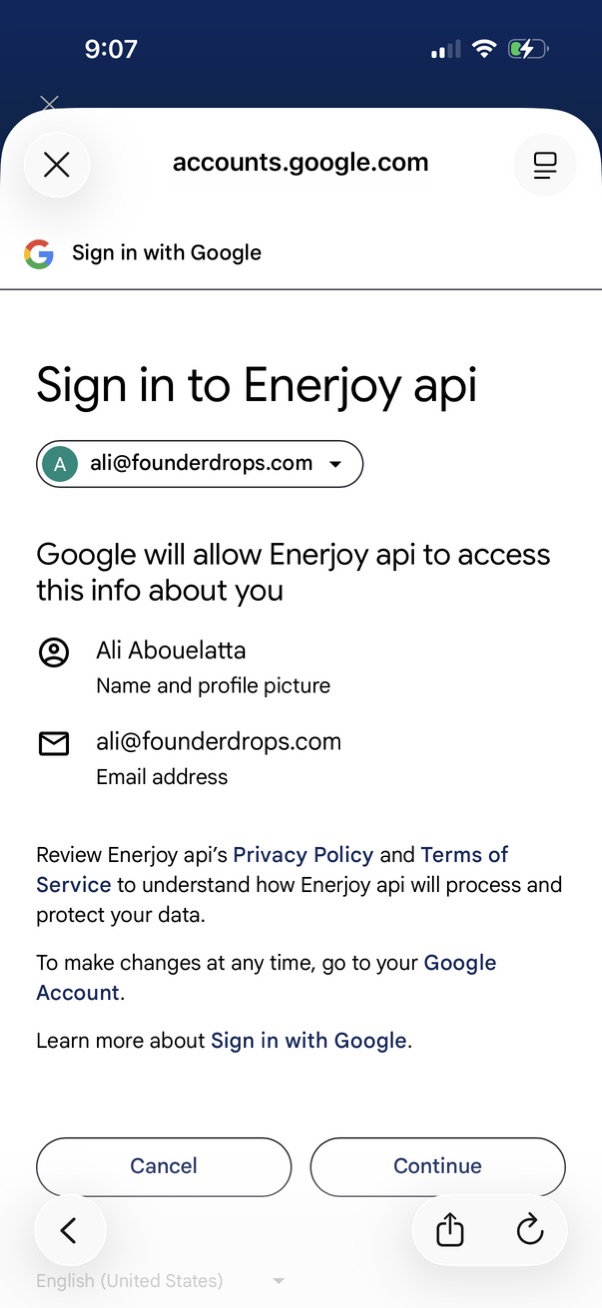Expand the ali@founderdrops.com account selector

coord(200,464)
